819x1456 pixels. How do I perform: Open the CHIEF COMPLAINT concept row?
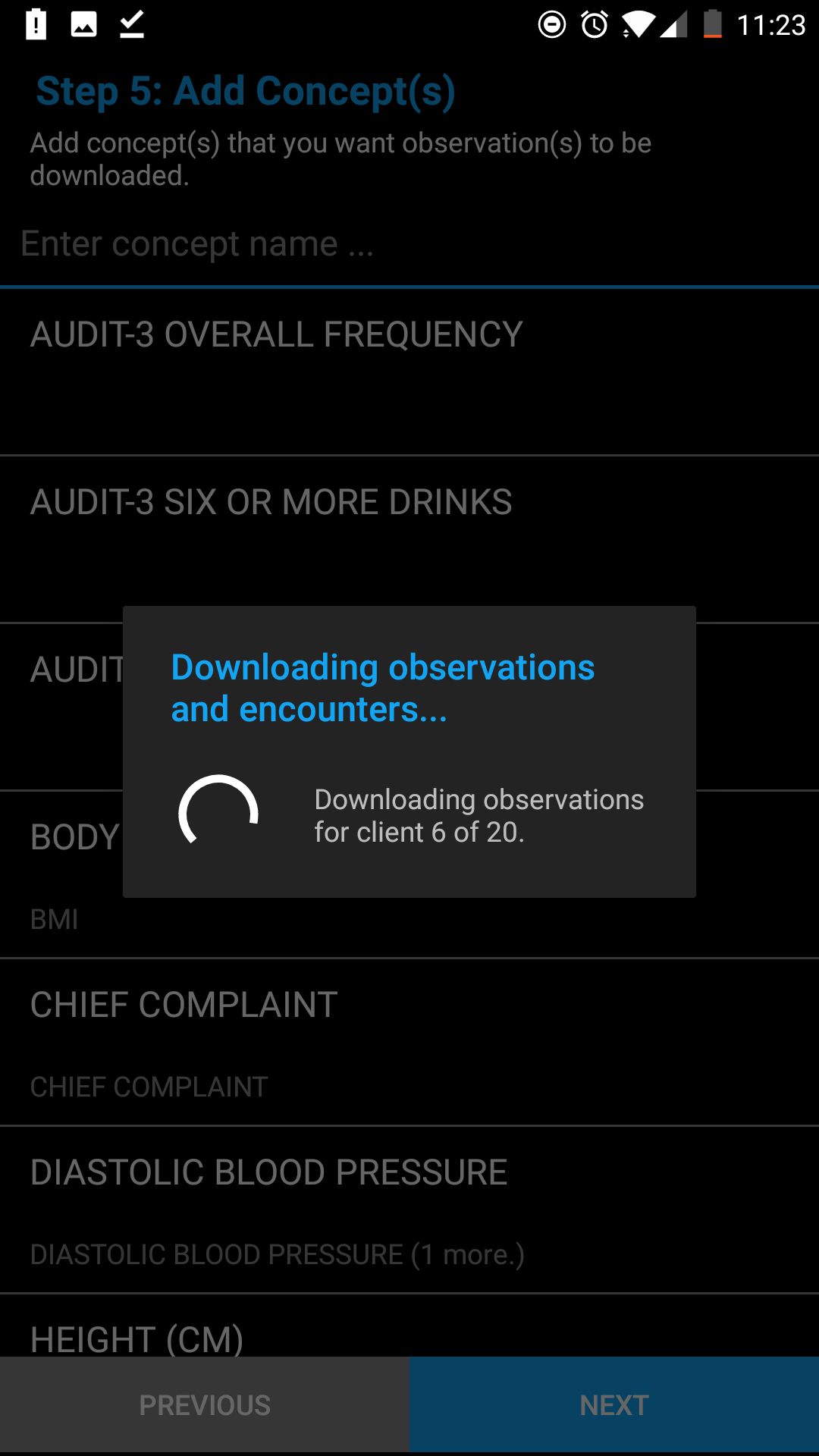(x=409, y=1043)
